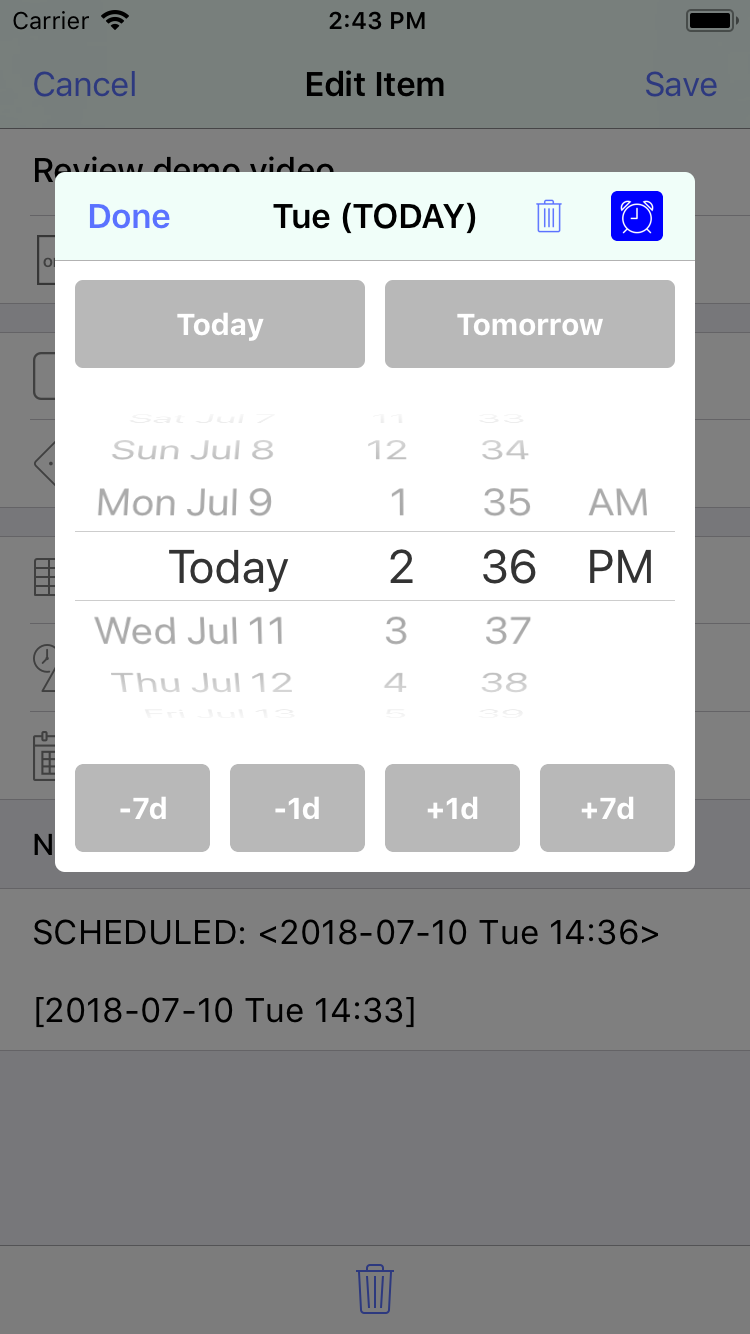The width and height of the screenshot is (750, 1334).
Task: Subtract one day with the -1d button
Action: tap(297, 808)
